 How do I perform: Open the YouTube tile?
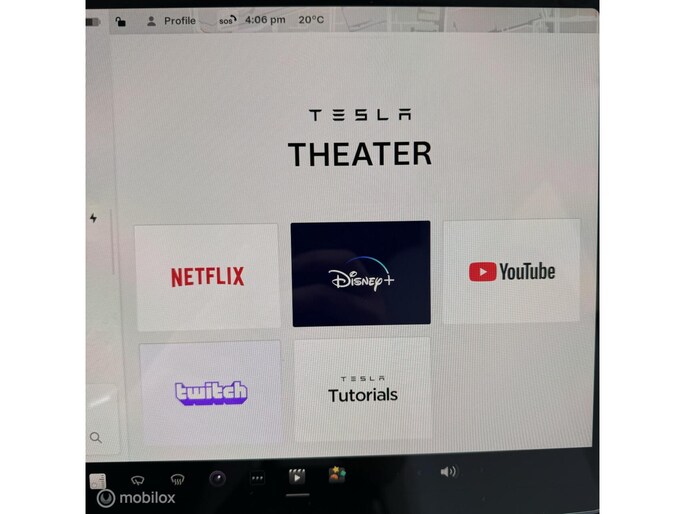tap(511, 271)
